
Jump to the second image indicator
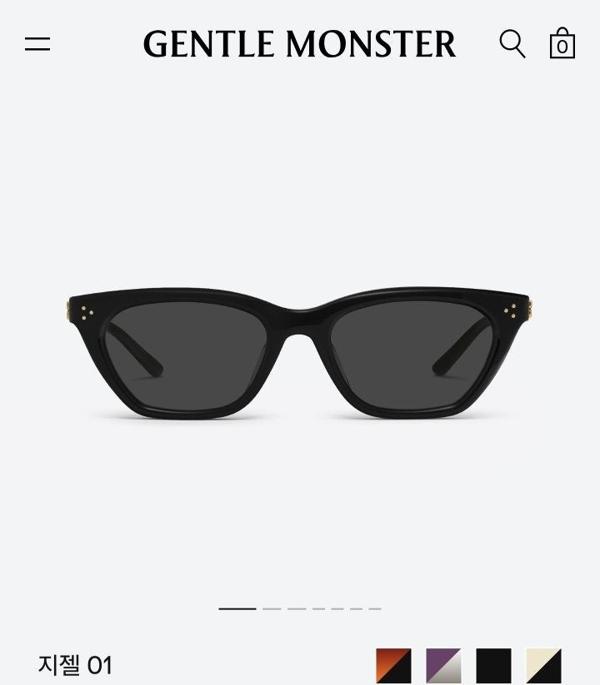point(272,608)
